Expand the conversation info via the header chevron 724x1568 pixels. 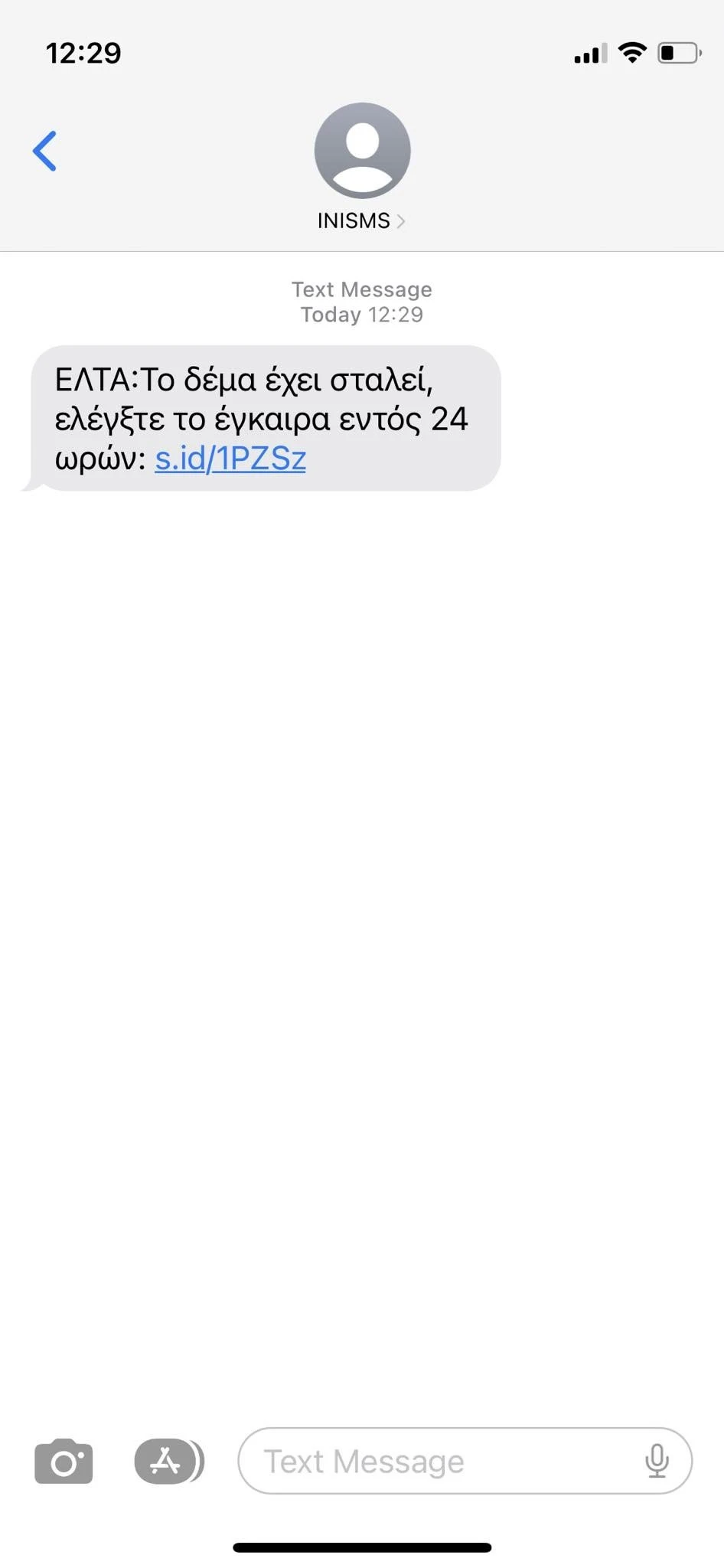[402, 220]
